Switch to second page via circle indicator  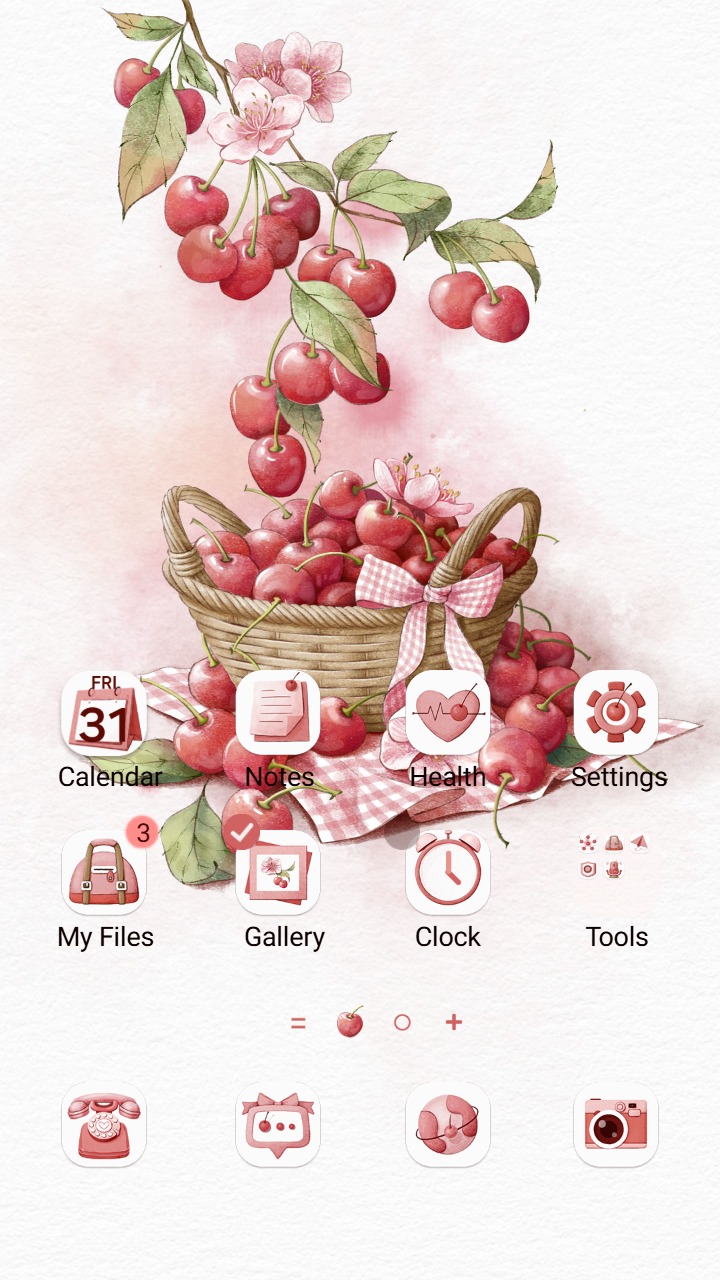point(402,1022)
